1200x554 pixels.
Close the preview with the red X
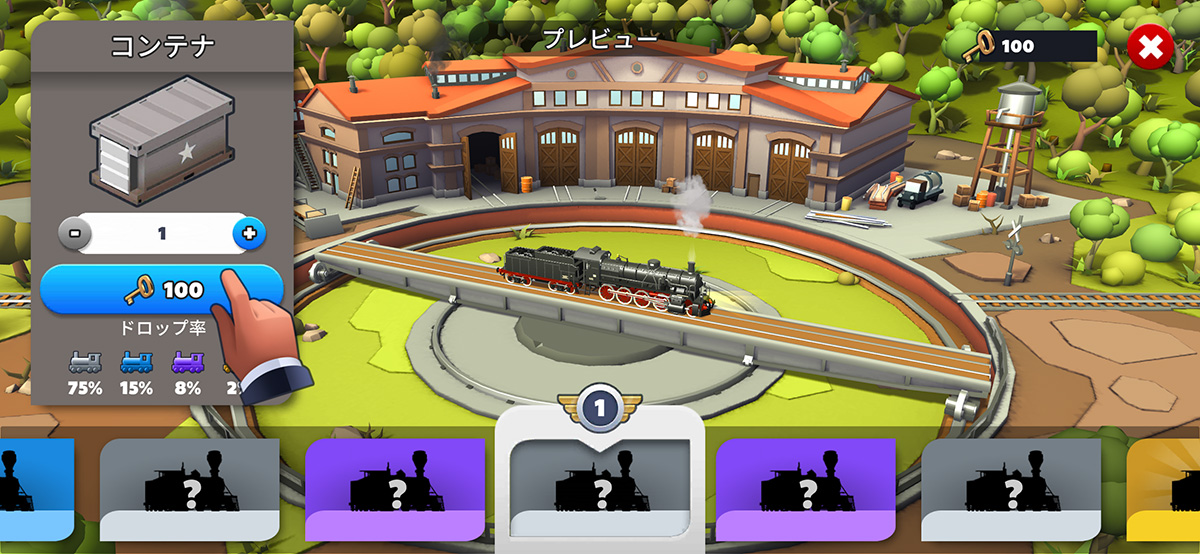tap(1150, 46)
